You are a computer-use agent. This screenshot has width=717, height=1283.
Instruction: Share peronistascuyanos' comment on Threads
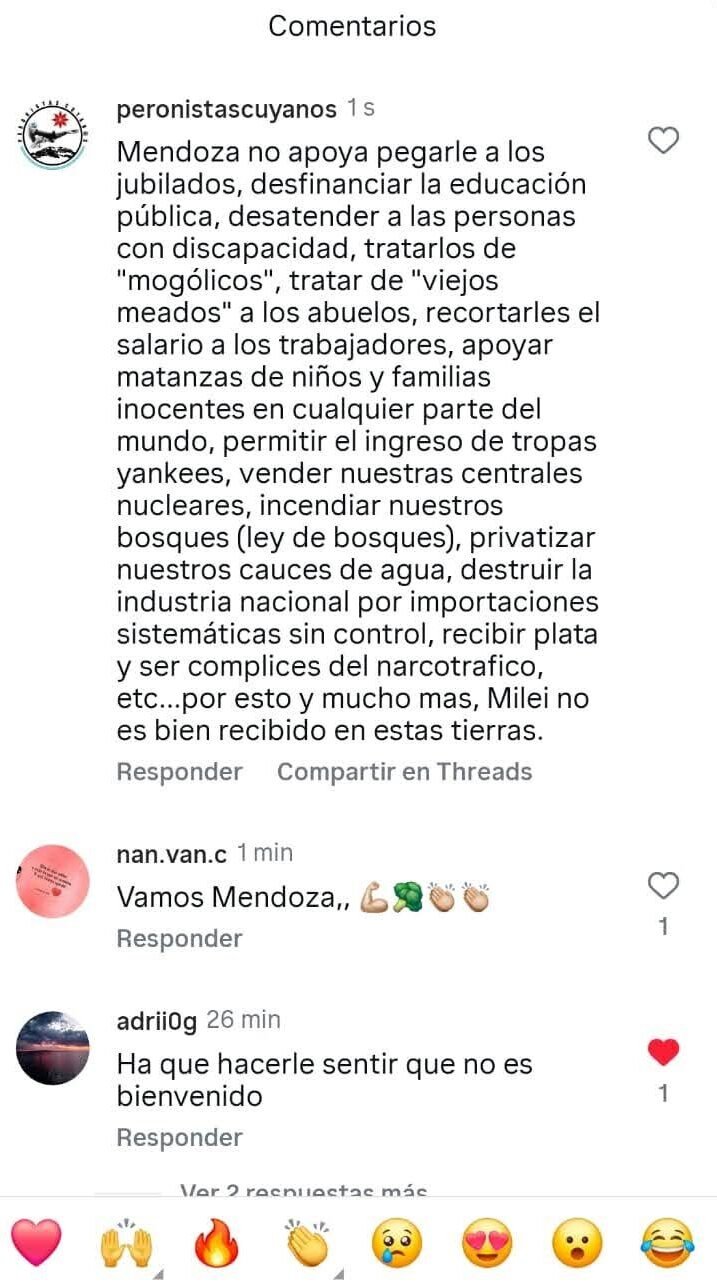coord(404,772)
